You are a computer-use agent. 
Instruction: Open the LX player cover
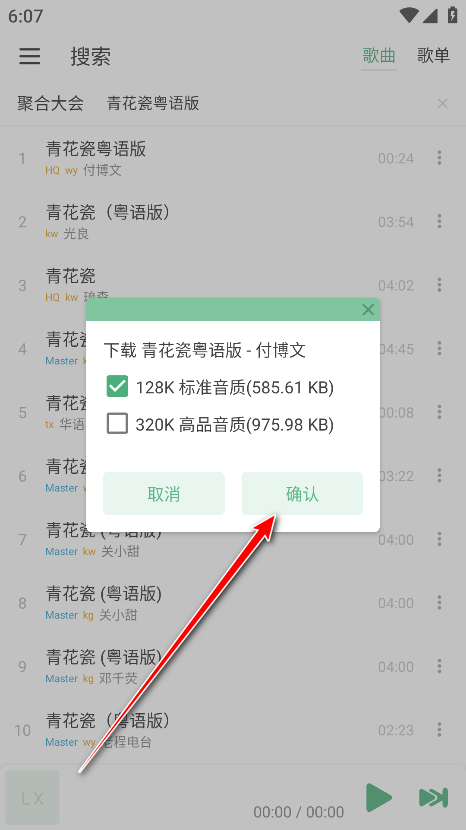(x=32, y=797)
